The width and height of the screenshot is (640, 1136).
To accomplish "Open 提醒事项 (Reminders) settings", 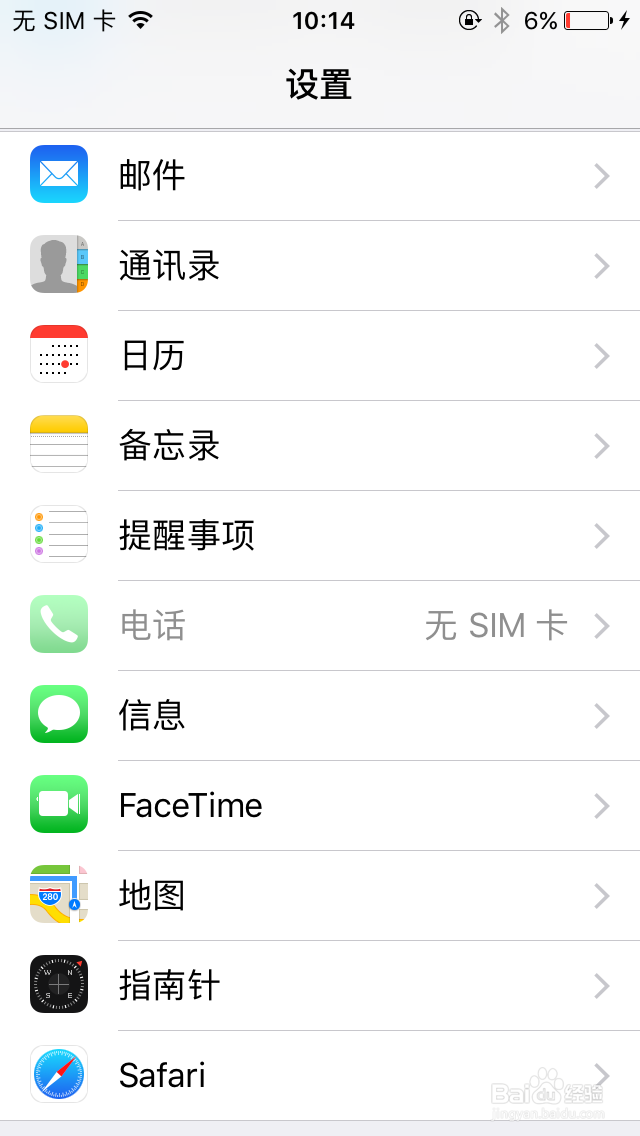I will (x=320, y=535).
